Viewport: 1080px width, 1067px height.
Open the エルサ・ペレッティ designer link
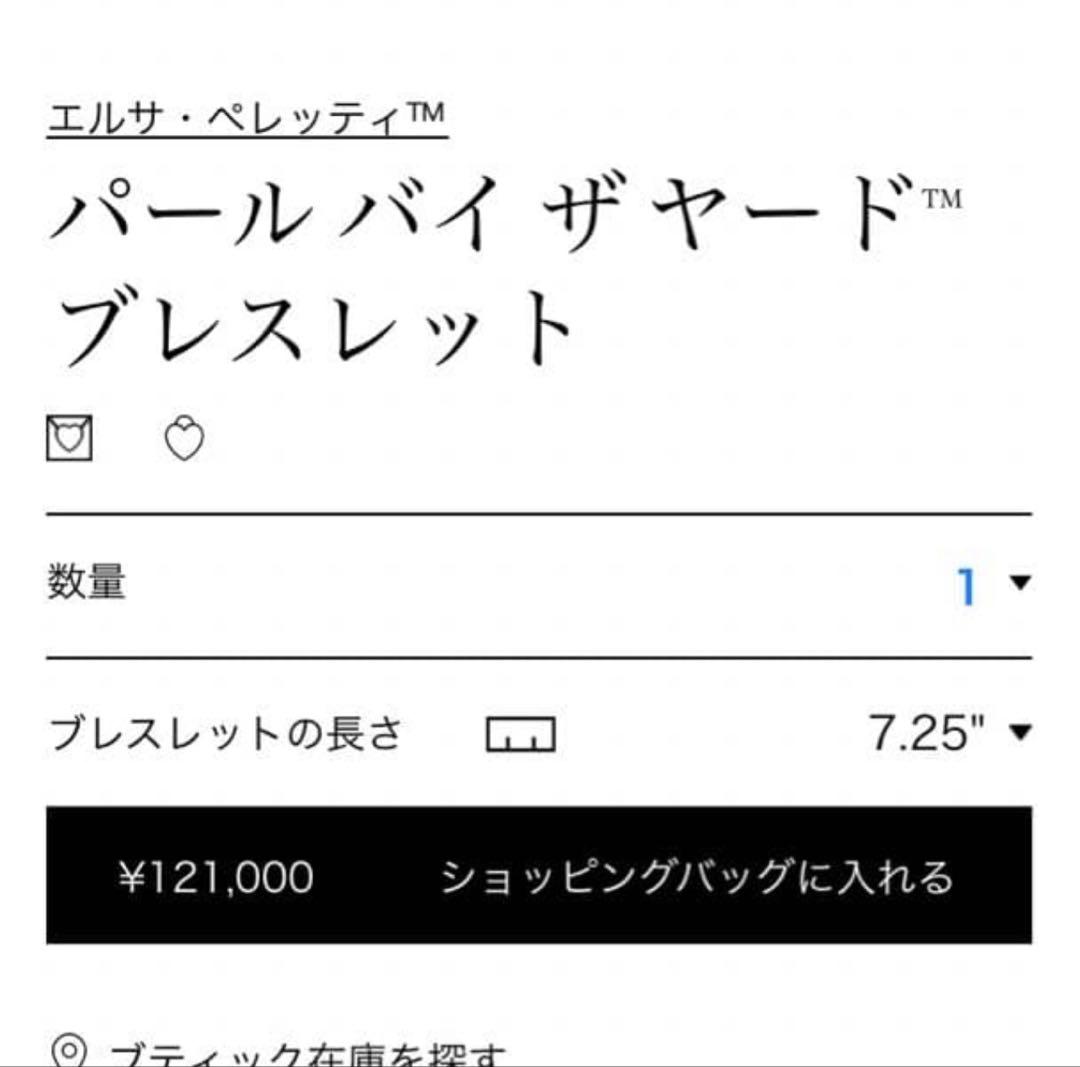246,118
